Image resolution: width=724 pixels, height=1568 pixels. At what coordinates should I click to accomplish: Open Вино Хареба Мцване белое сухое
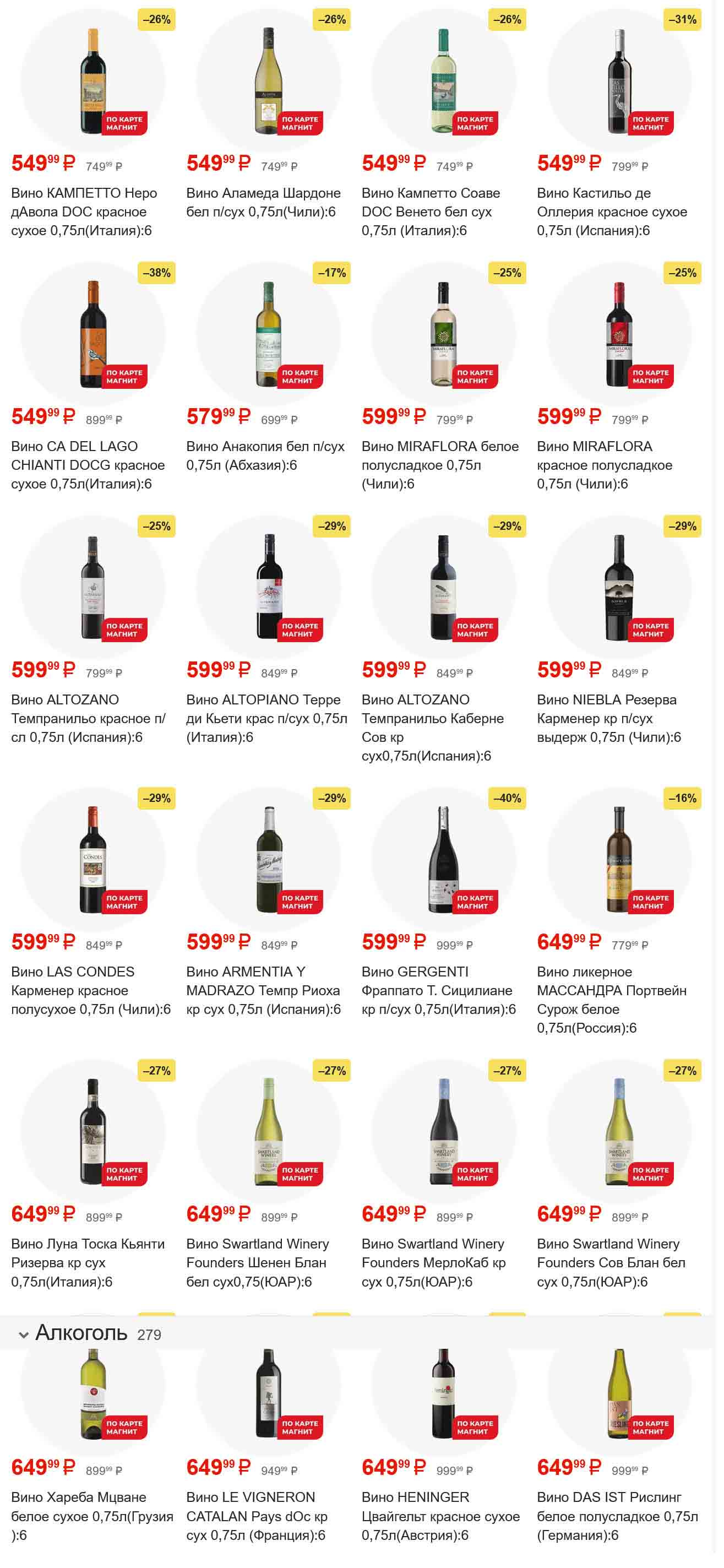click(92, 1394)
